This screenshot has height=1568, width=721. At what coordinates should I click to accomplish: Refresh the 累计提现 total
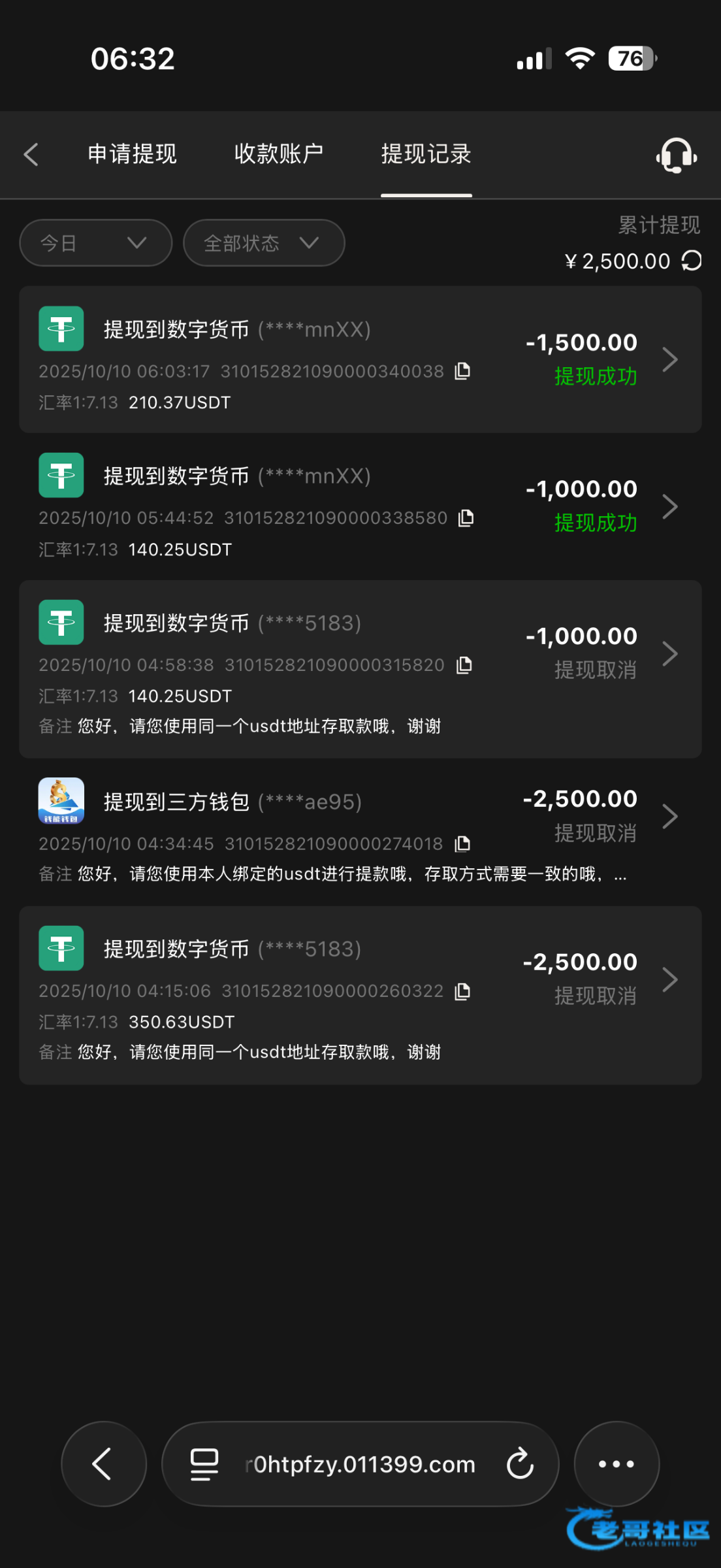click(x=692, y=261)
